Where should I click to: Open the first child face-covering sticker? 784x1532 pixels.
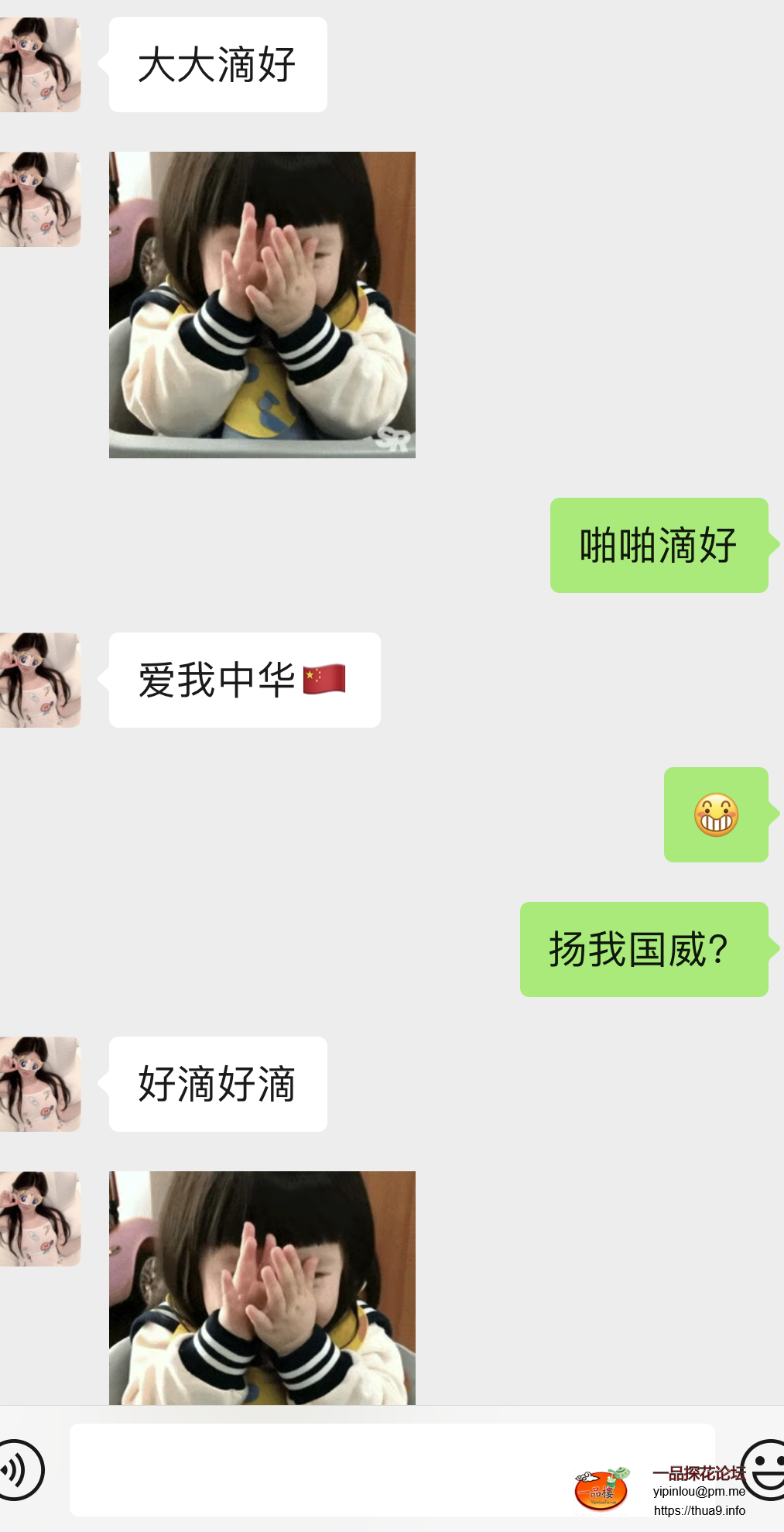point(262,304)
